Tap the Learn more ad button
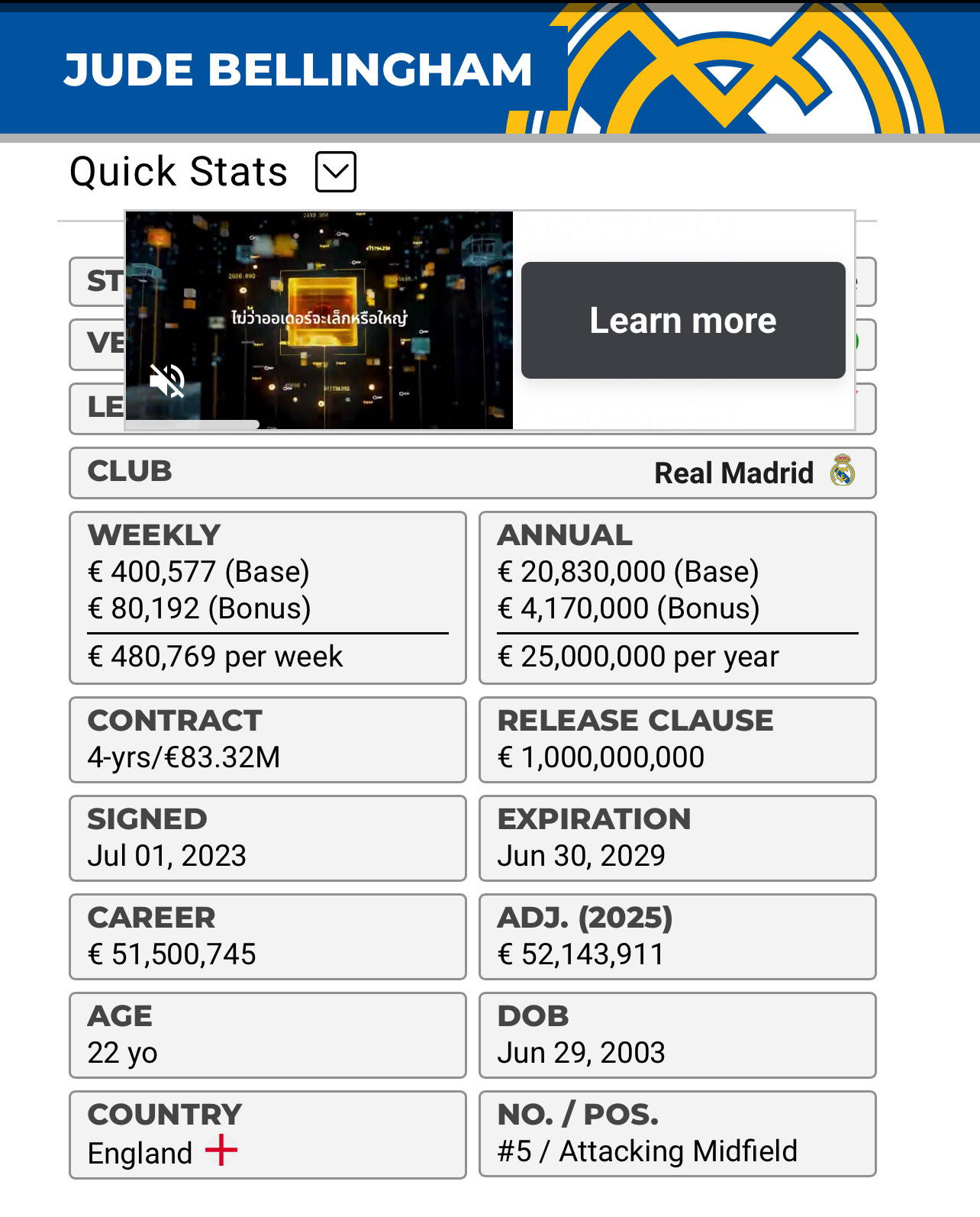Image resolution: width=980 pixels, height=1217 pixels. tap(682, 321)
